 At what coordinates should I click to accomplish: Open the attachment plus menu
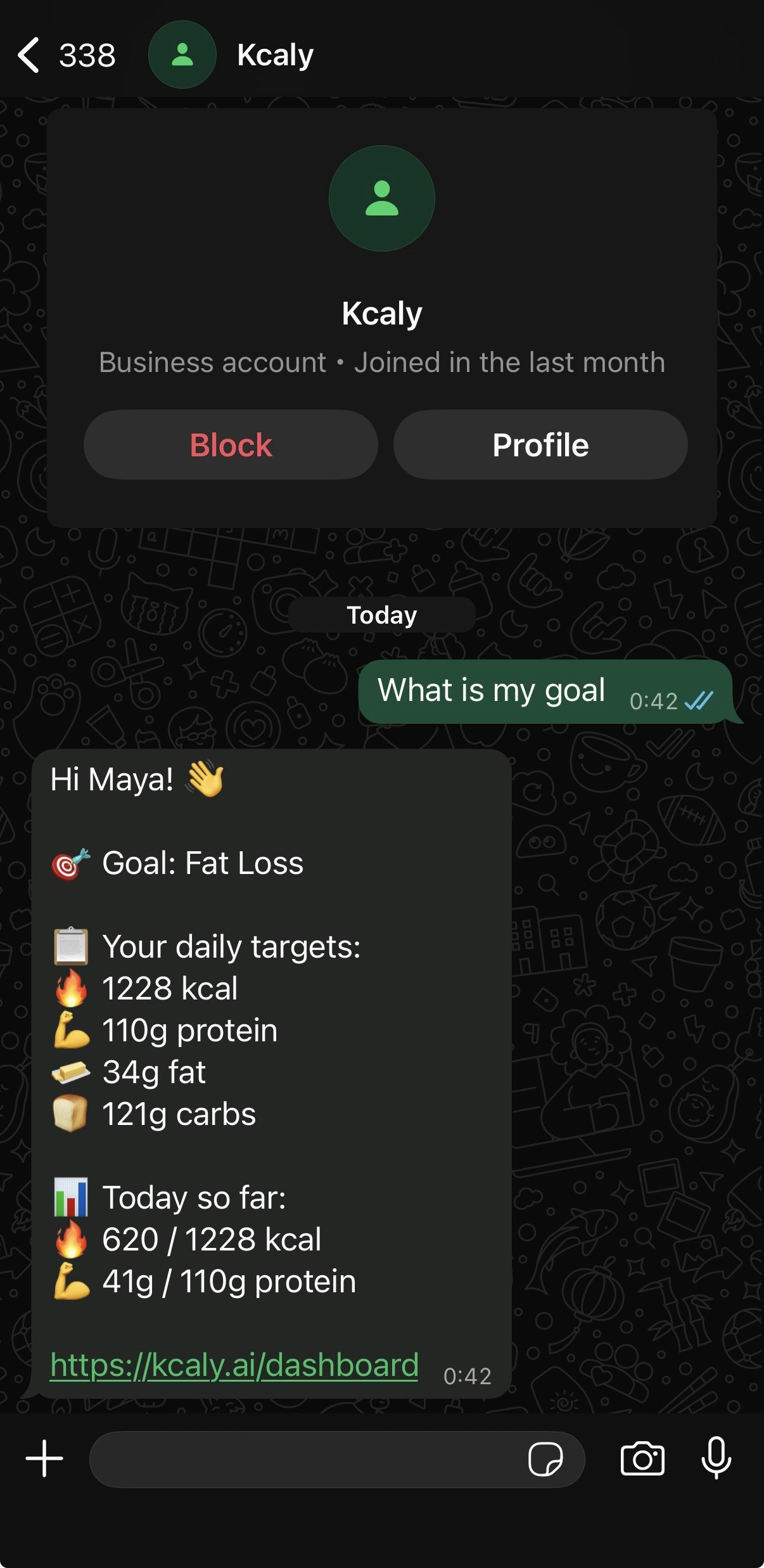(x=44, y=1458)
